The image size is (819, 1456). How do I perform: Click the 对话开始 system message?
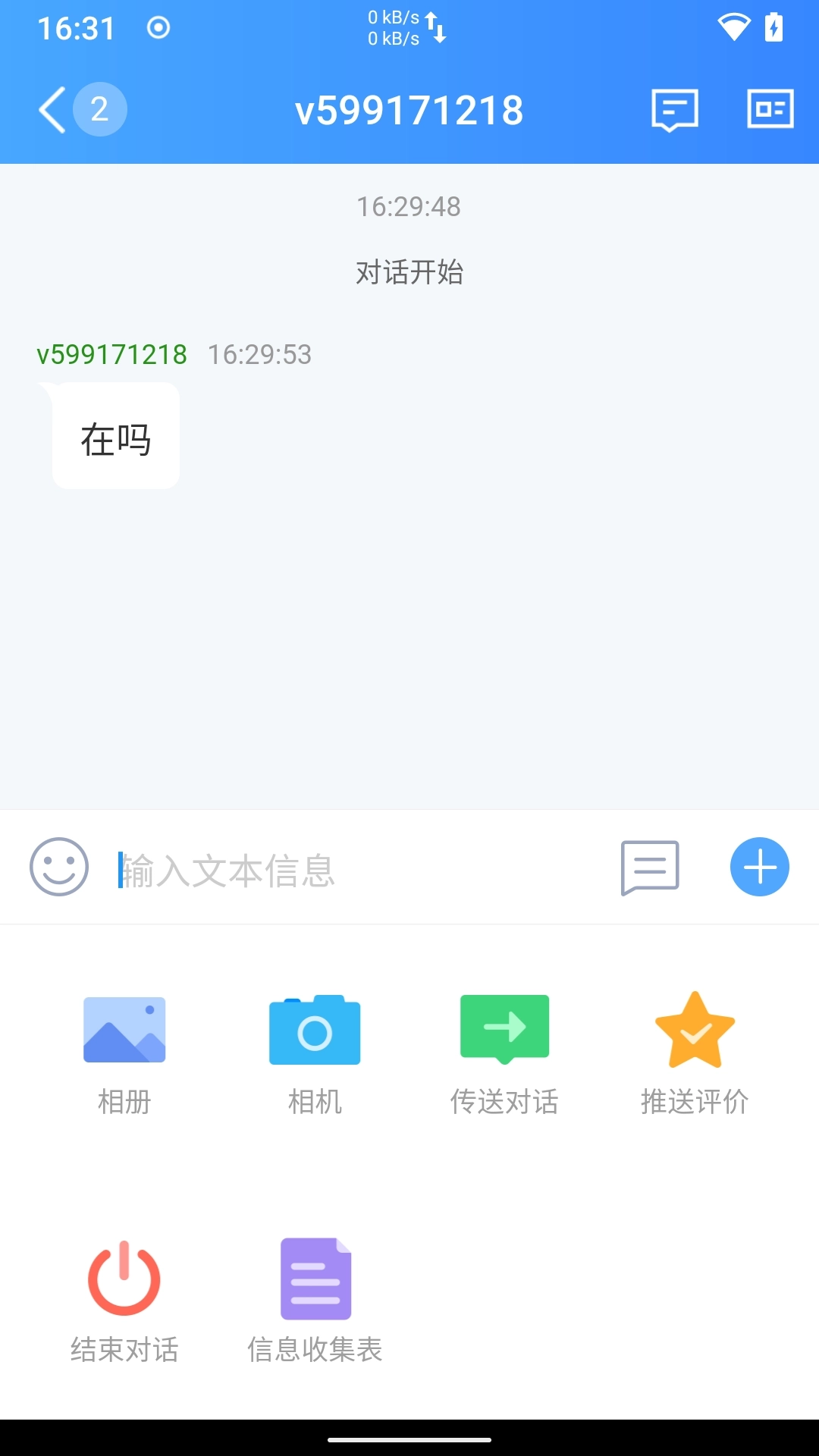(x=409, y=271)
